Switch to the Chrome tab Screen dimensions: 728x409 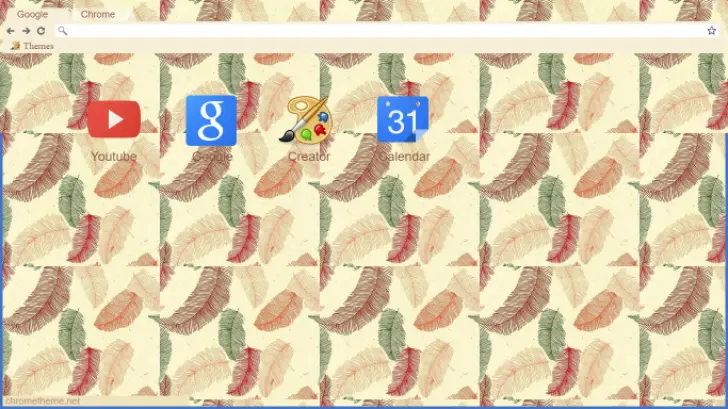[98, 14]
